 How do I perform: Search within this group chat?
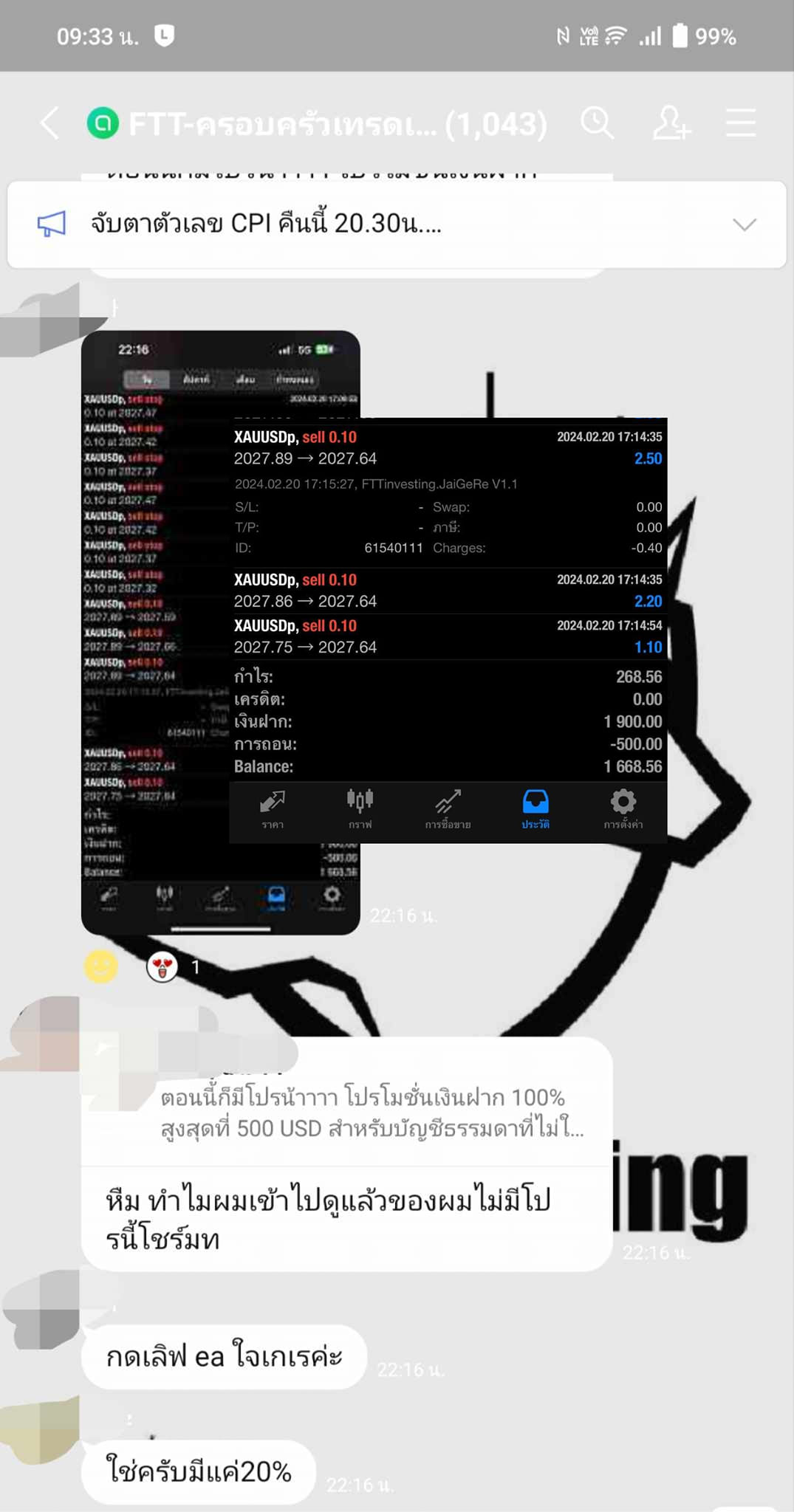coord(597,123)
